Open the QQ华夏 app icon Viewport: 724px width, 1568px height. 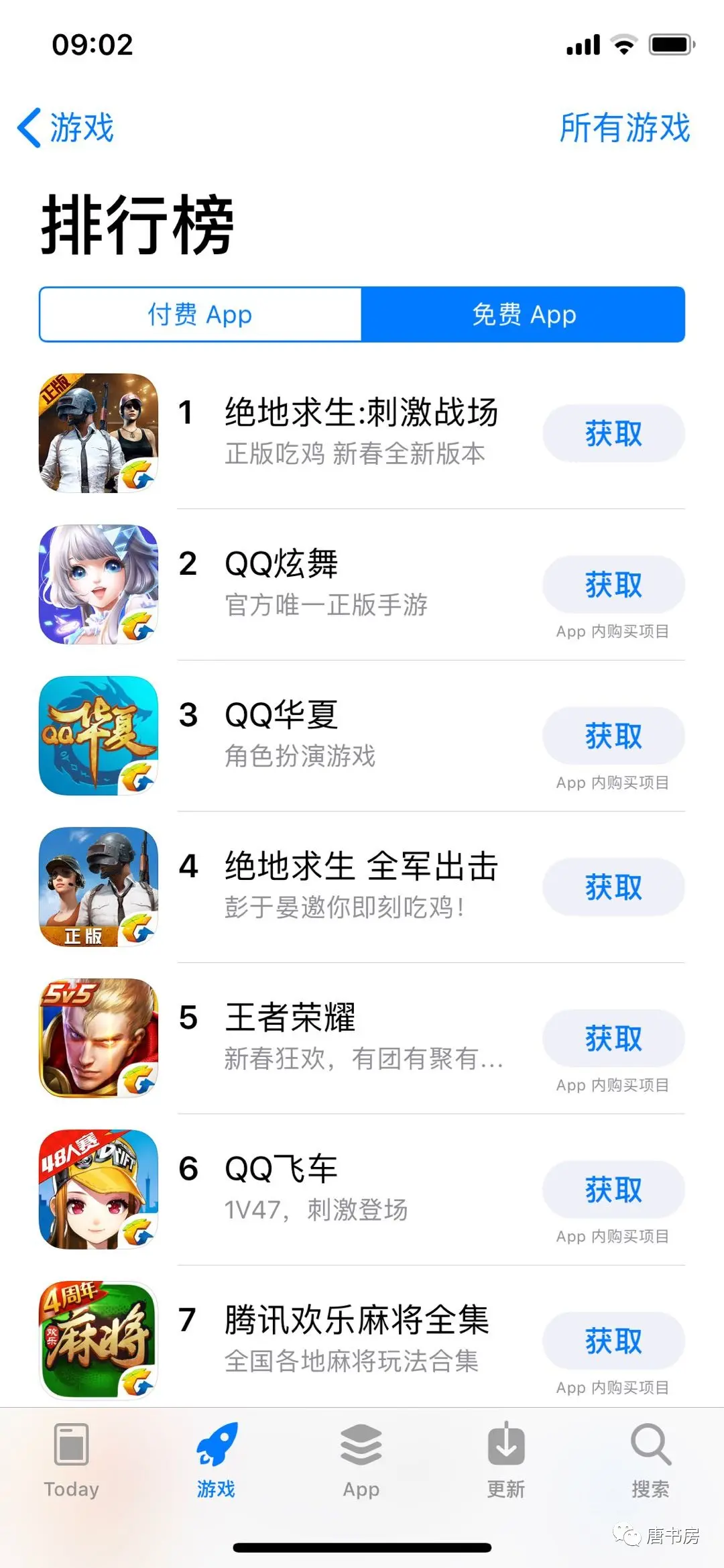(99, 736)
